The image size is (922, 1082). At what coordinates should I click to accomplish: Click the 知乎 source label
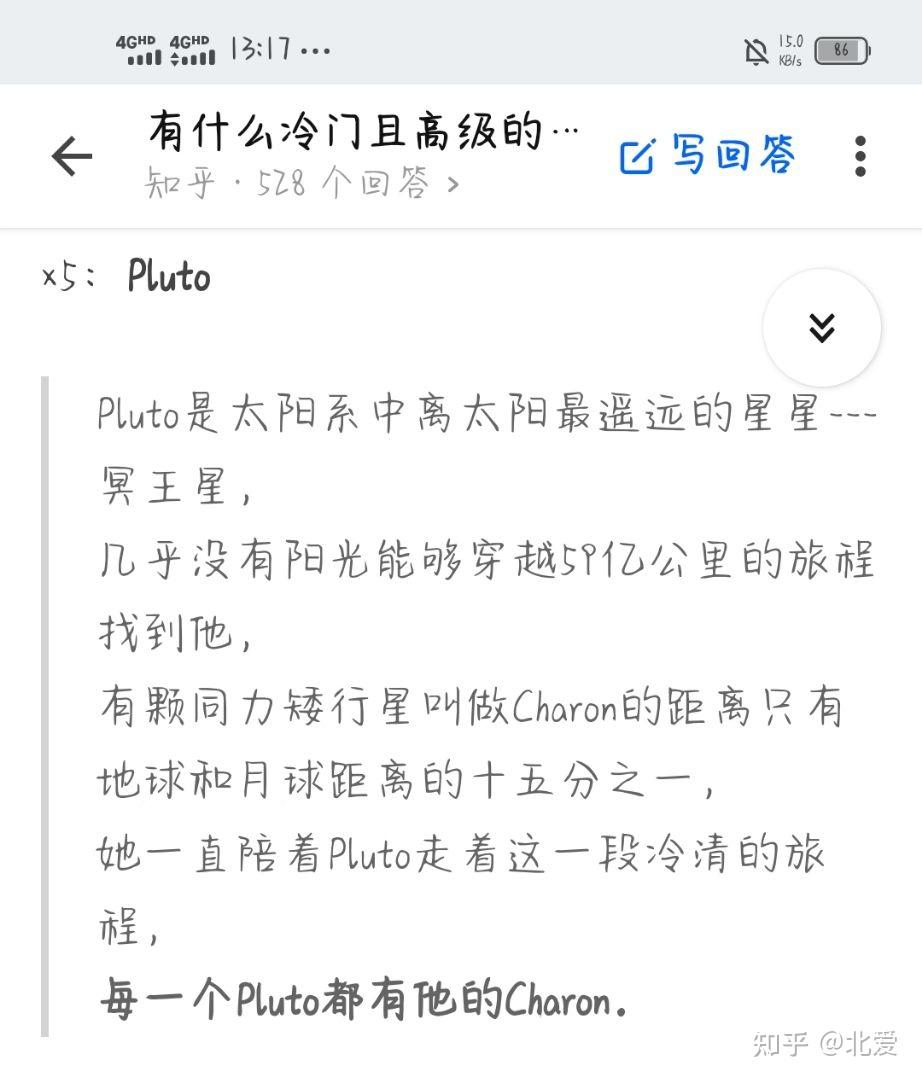(x=180, y=183)
